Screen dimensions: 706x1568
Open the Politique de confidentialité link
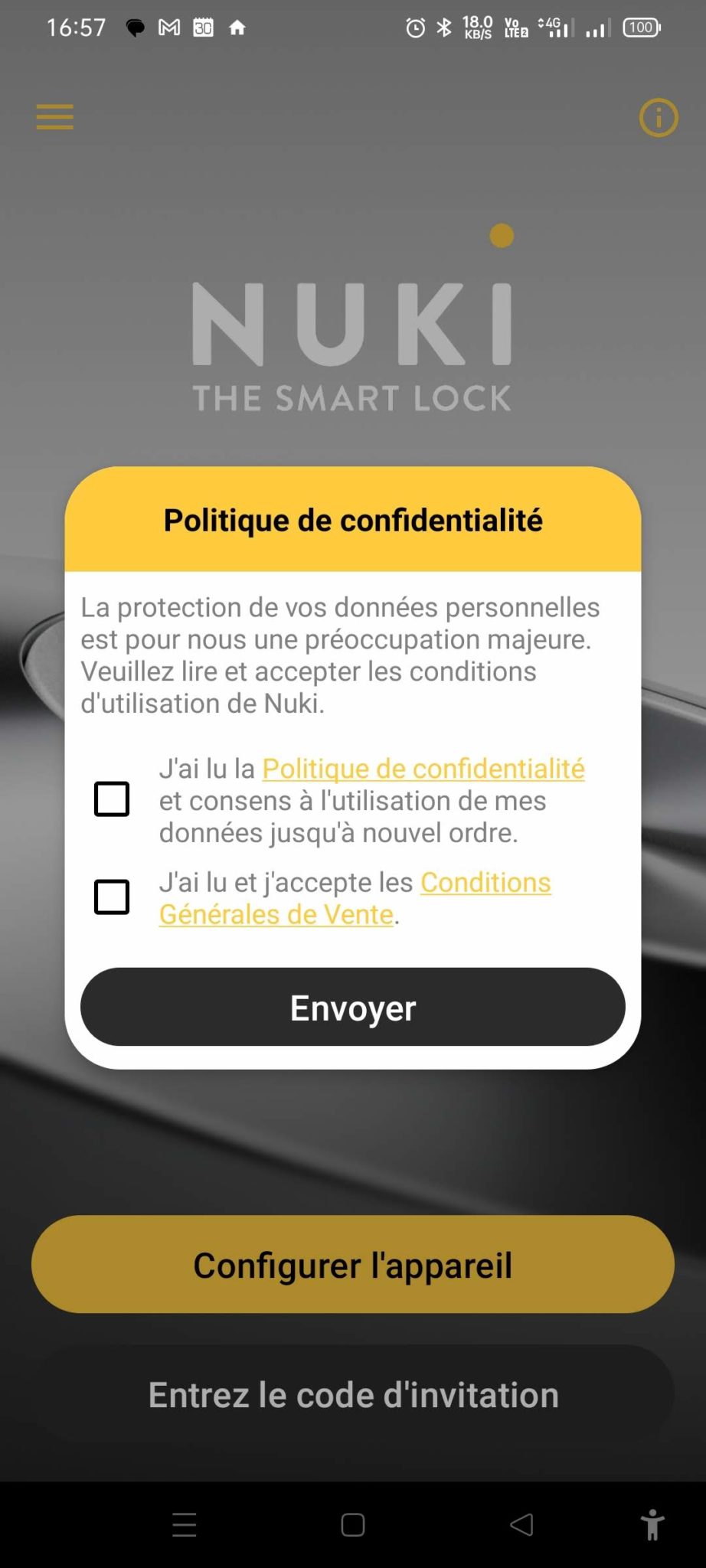(423, 769)
